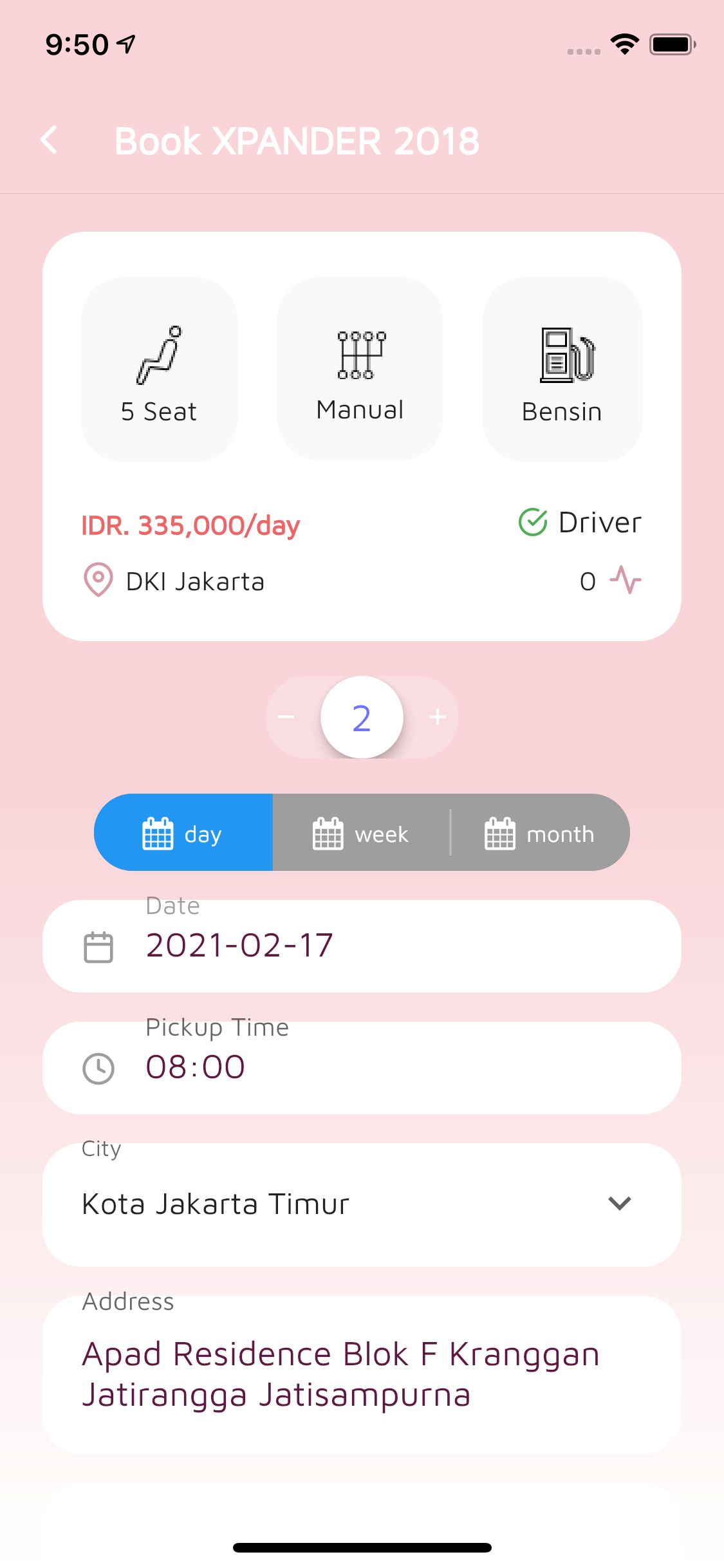Decrease the rental quantity with minus
This screenshot has width=724, height=1568.
(286, 717)
